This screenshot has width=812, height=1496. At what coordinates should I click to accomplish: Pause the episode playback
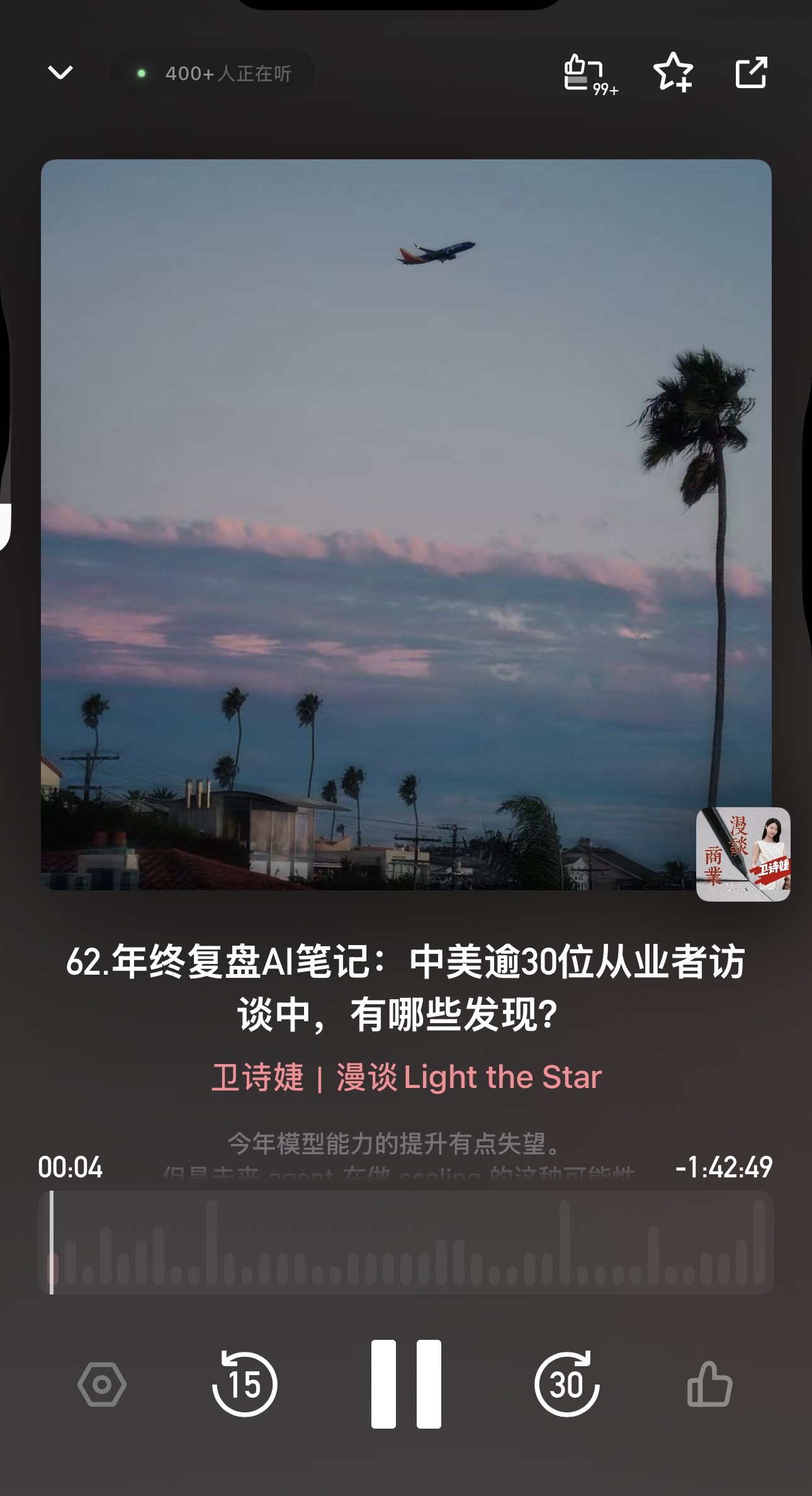406,1384
